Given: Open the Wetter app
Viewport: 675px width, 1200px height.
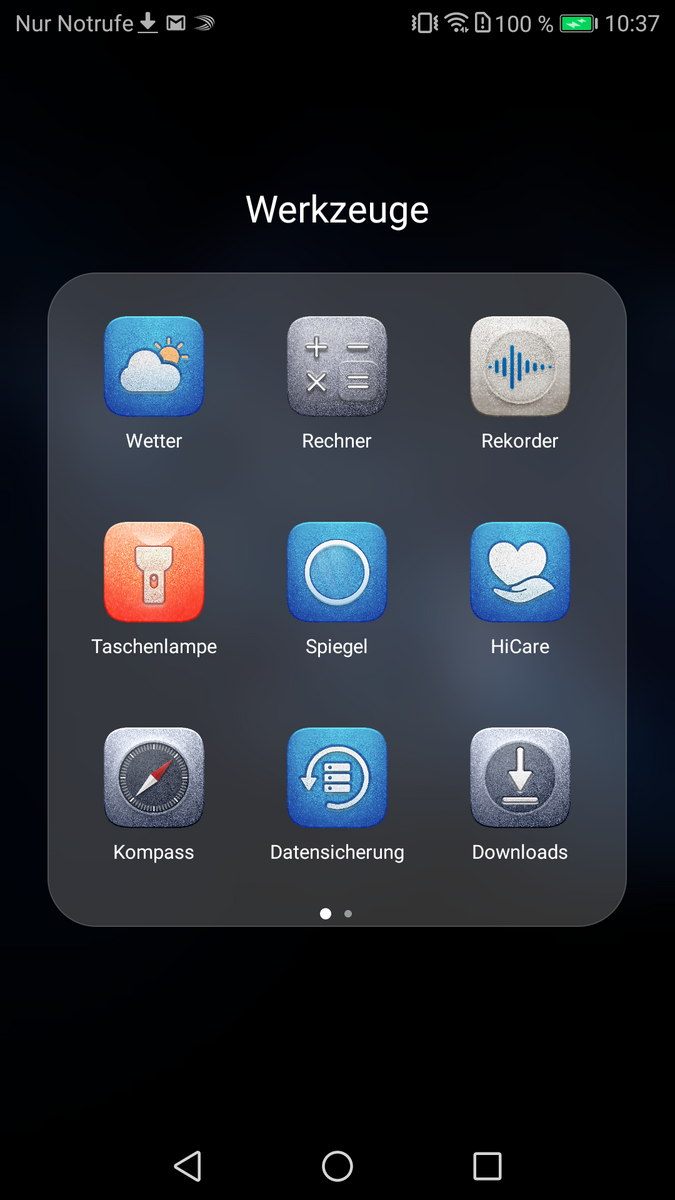Looking at the screenshot, I should [x=154, y=366].
